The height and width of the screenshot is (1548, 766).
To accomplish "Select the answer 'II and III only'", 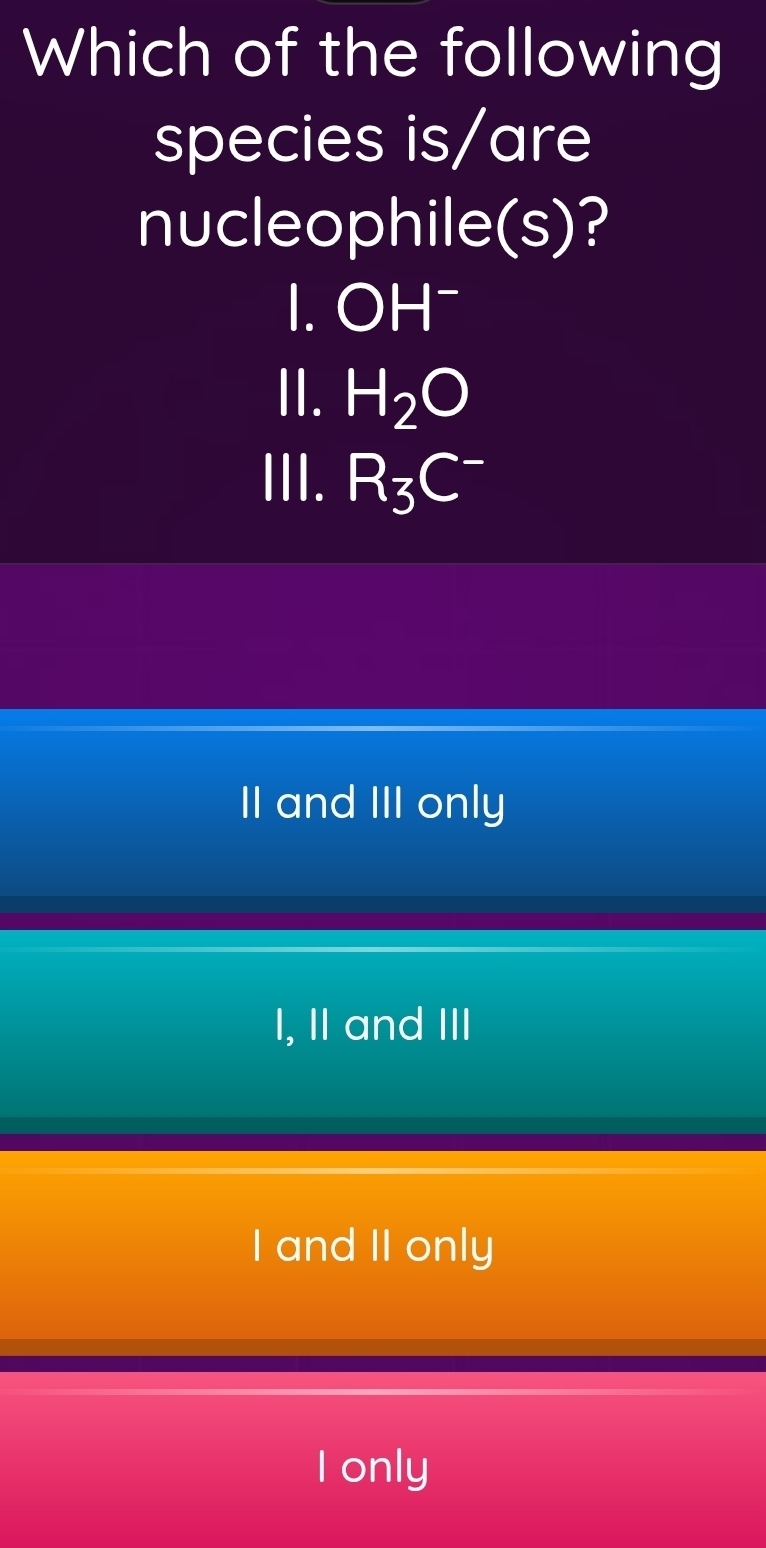I will point(383,805).
